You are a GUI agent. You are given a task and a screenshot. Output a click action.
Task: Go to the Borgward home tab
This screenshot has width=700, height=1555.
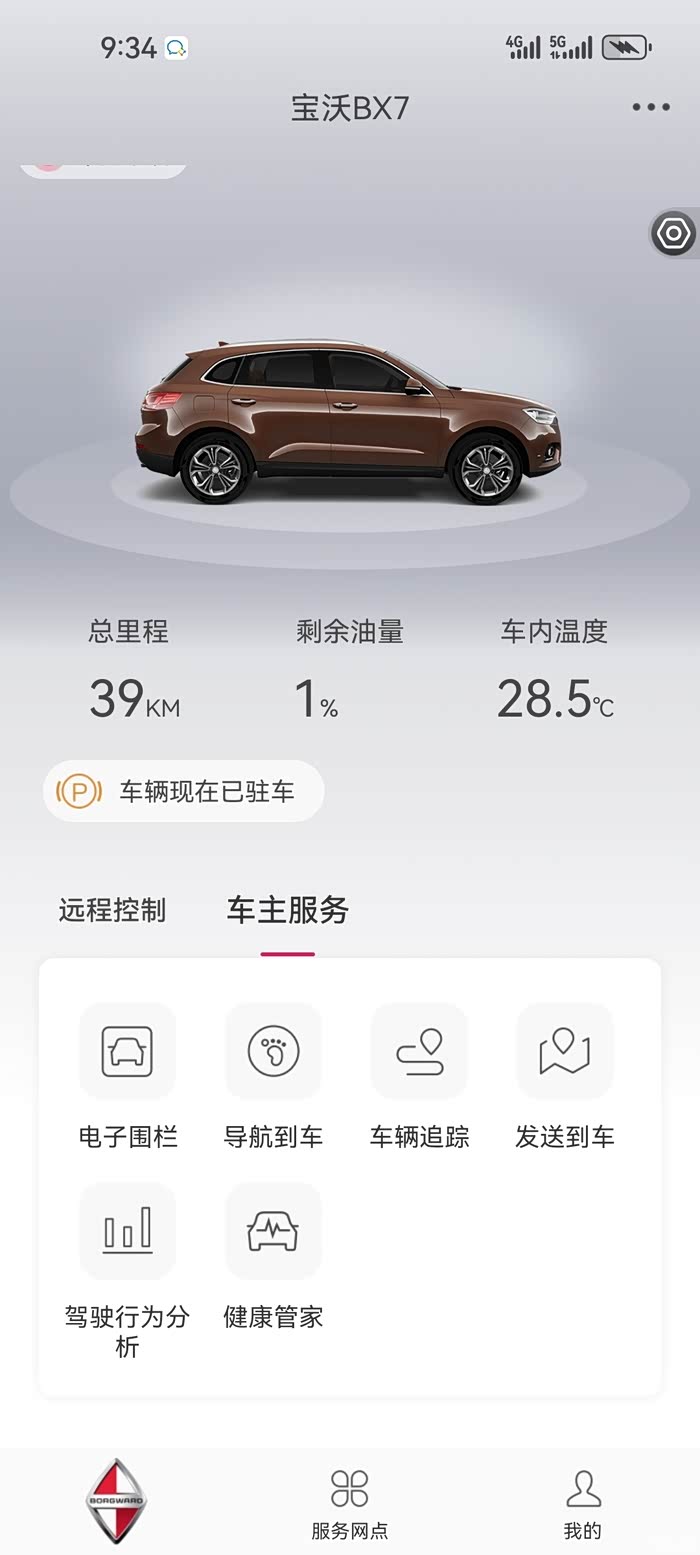click(116, 1500)
